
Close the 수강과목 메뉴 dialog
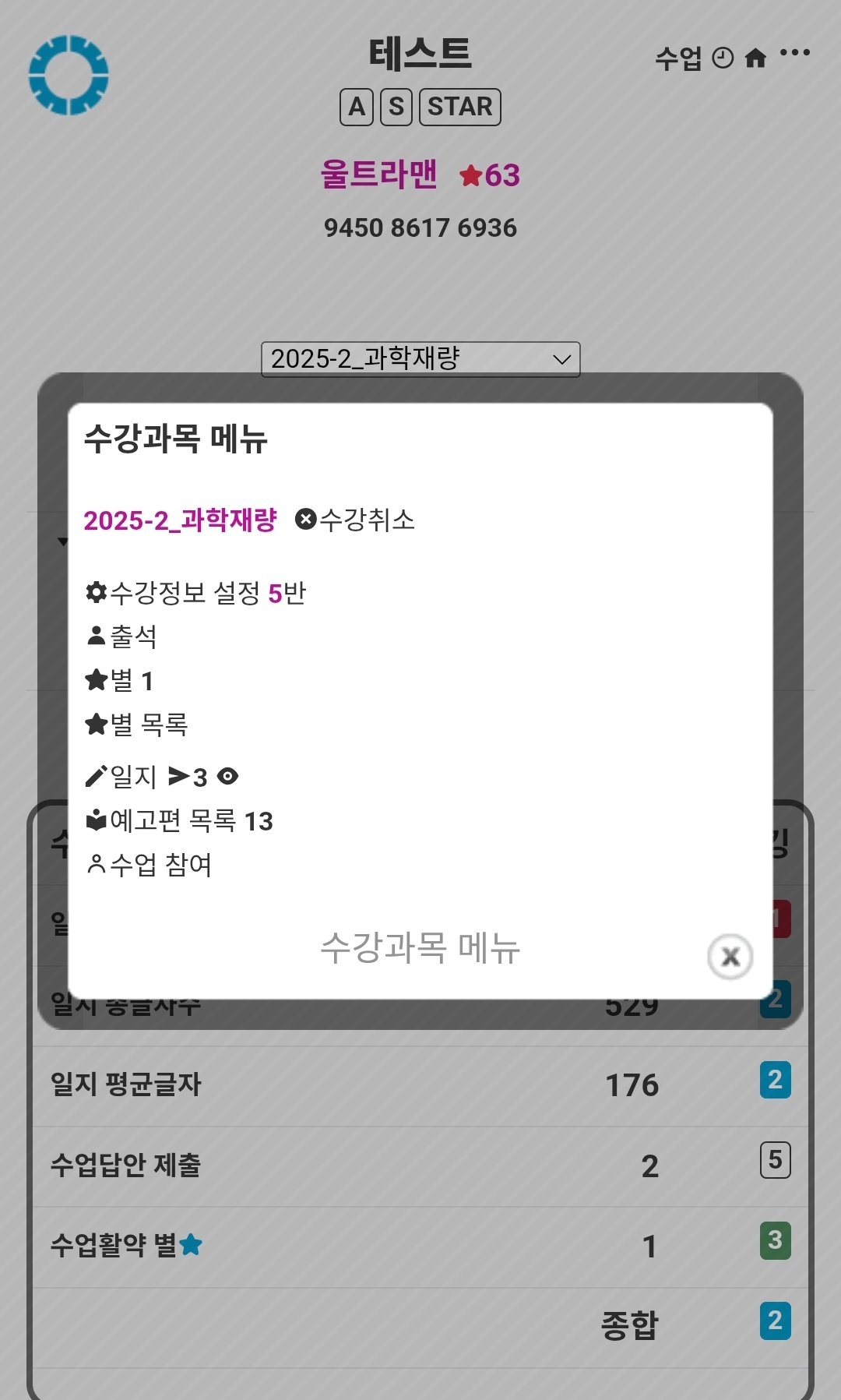tap(730, 956)
